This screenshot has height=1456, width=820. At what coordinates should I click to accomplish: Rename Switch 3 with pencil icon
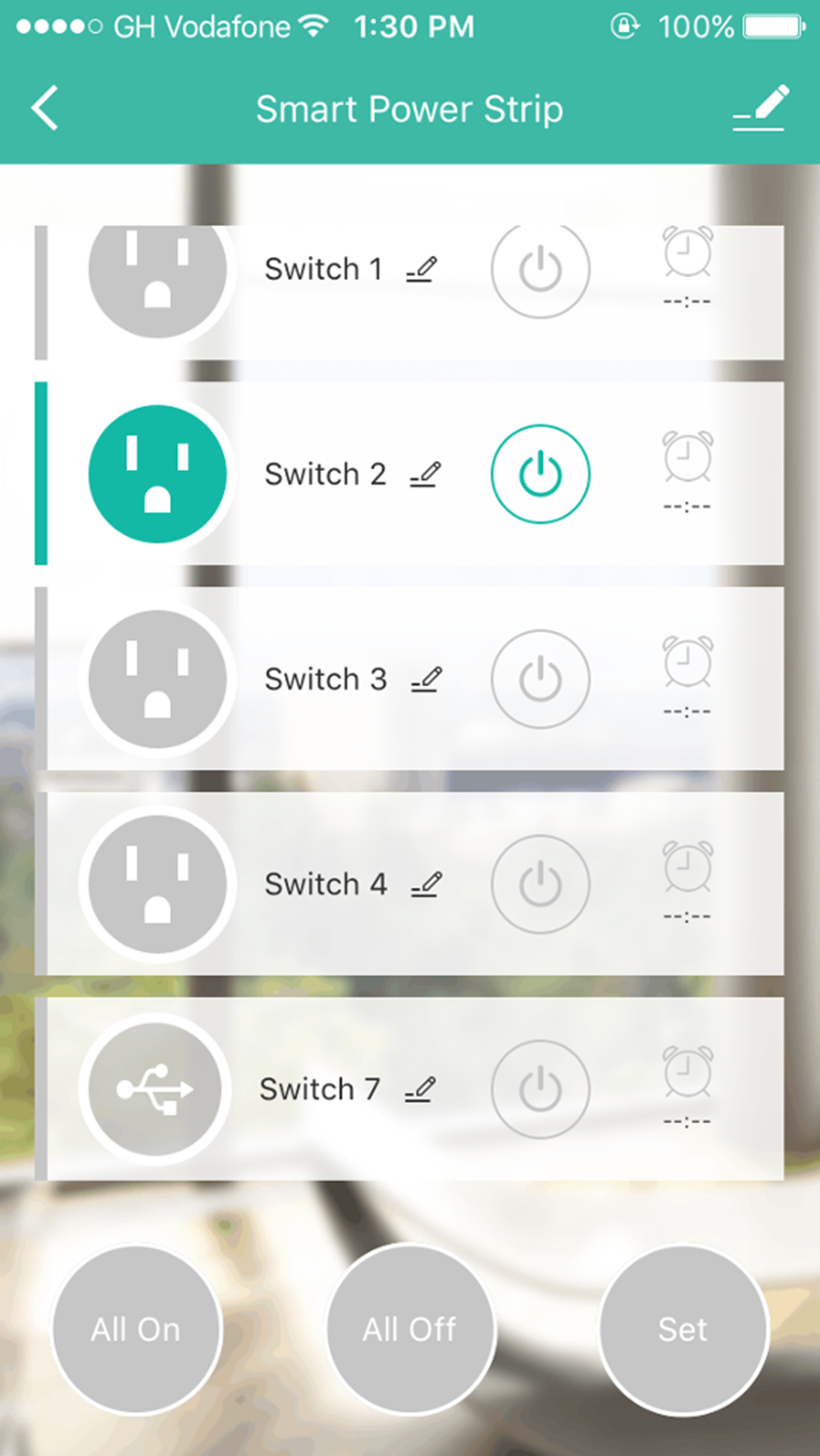pos(426,679)
